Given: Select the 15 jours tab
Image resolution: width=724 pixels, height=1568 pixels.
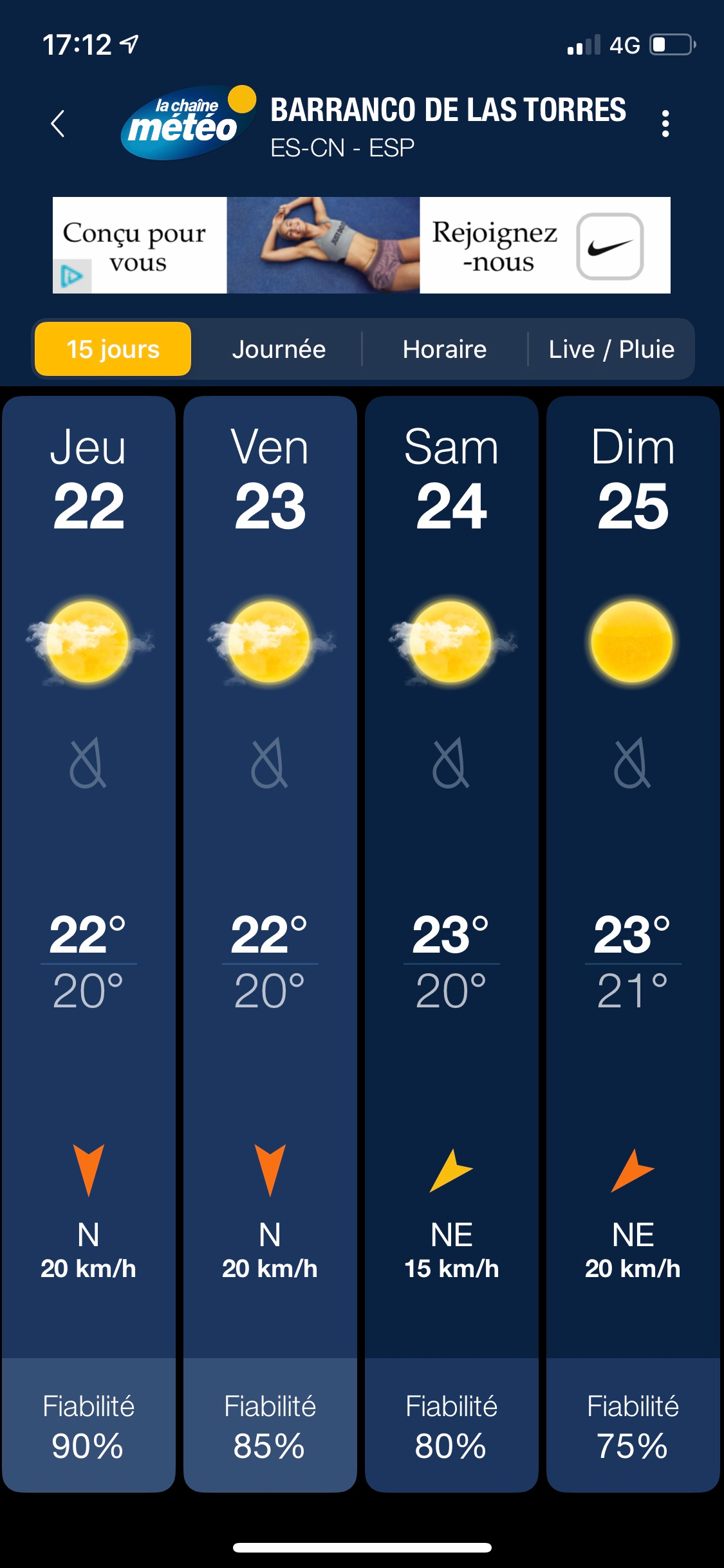Looking at the screenshot, I should point(113,350).
